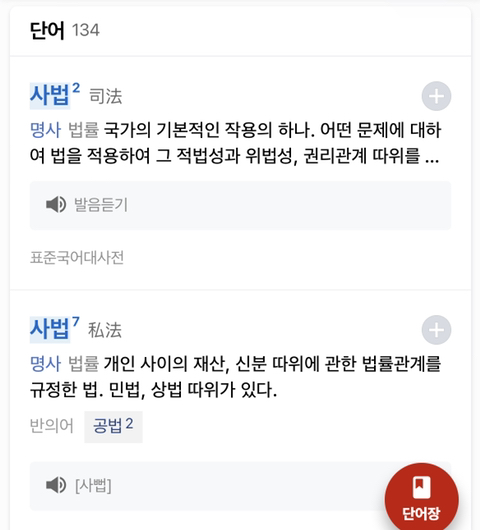
Task: Open the 사법² 司法 word entry
Action: [x=55, y=95]
